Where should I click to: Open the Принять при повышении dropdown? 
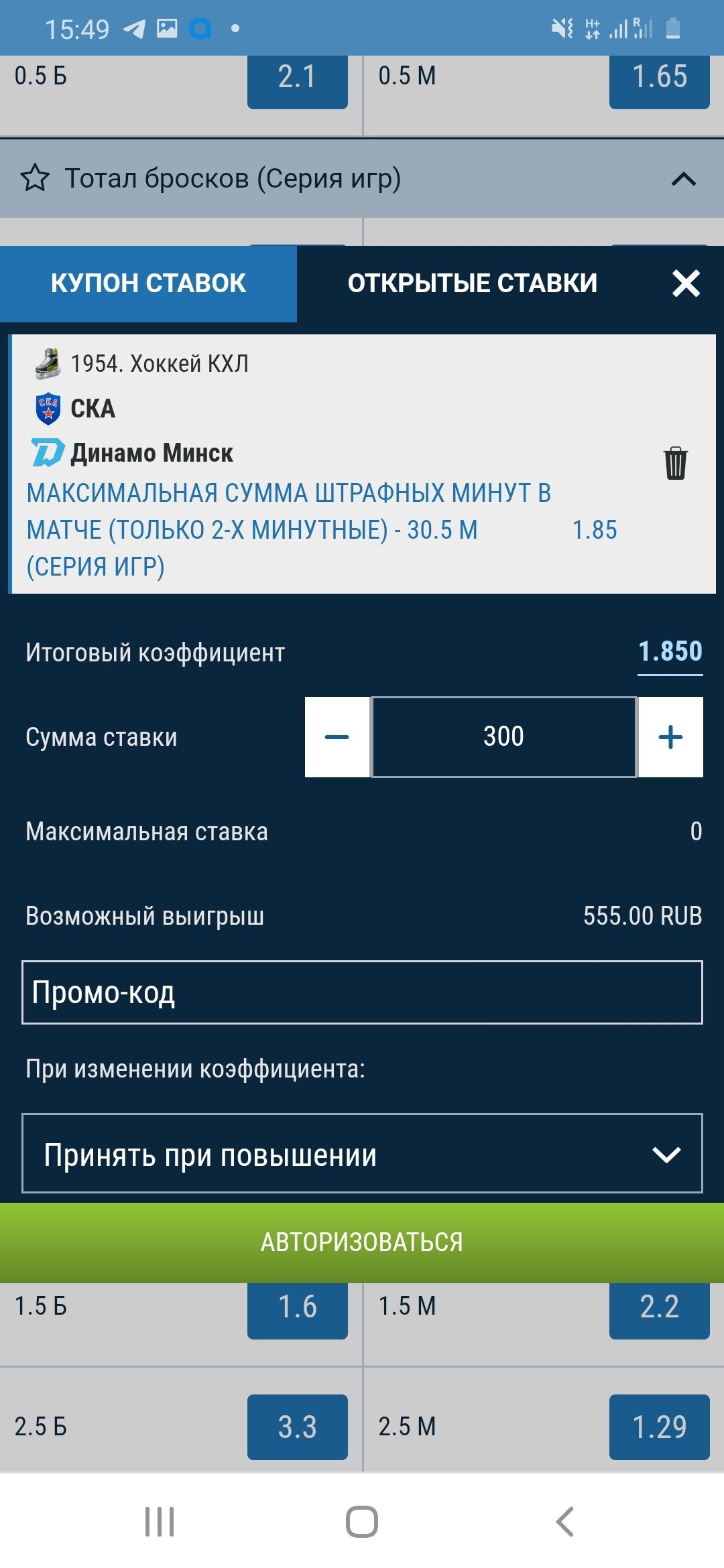[x=362, y=1154]
